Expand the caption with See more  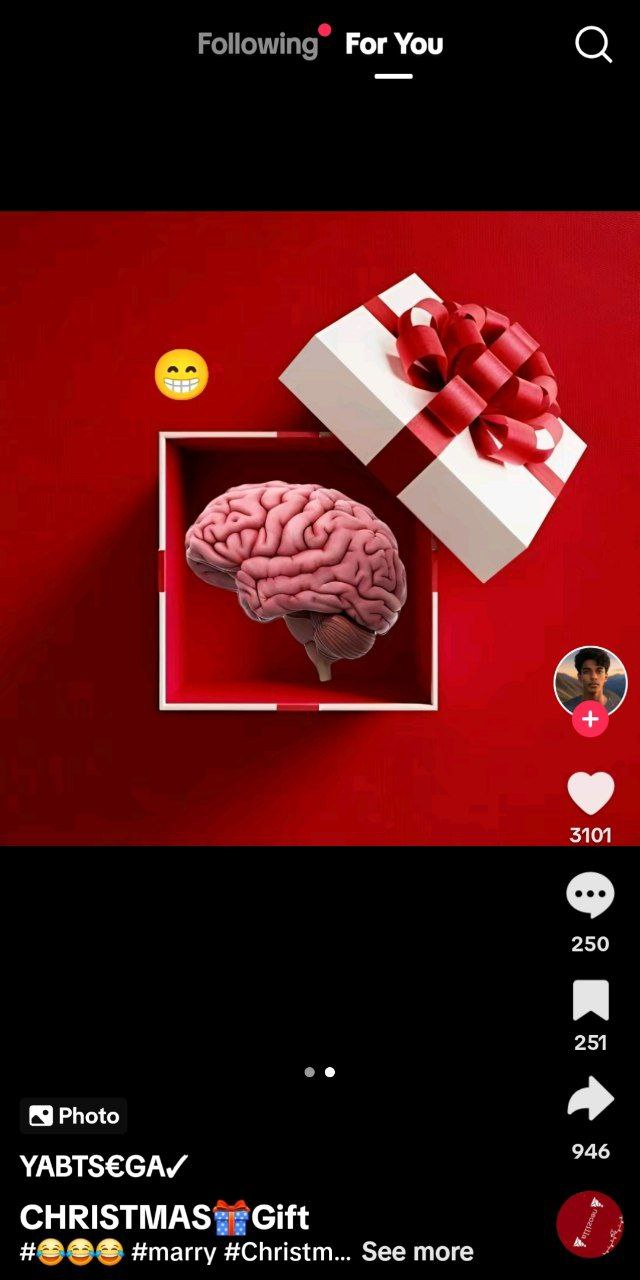click(x=417, y=1251)
